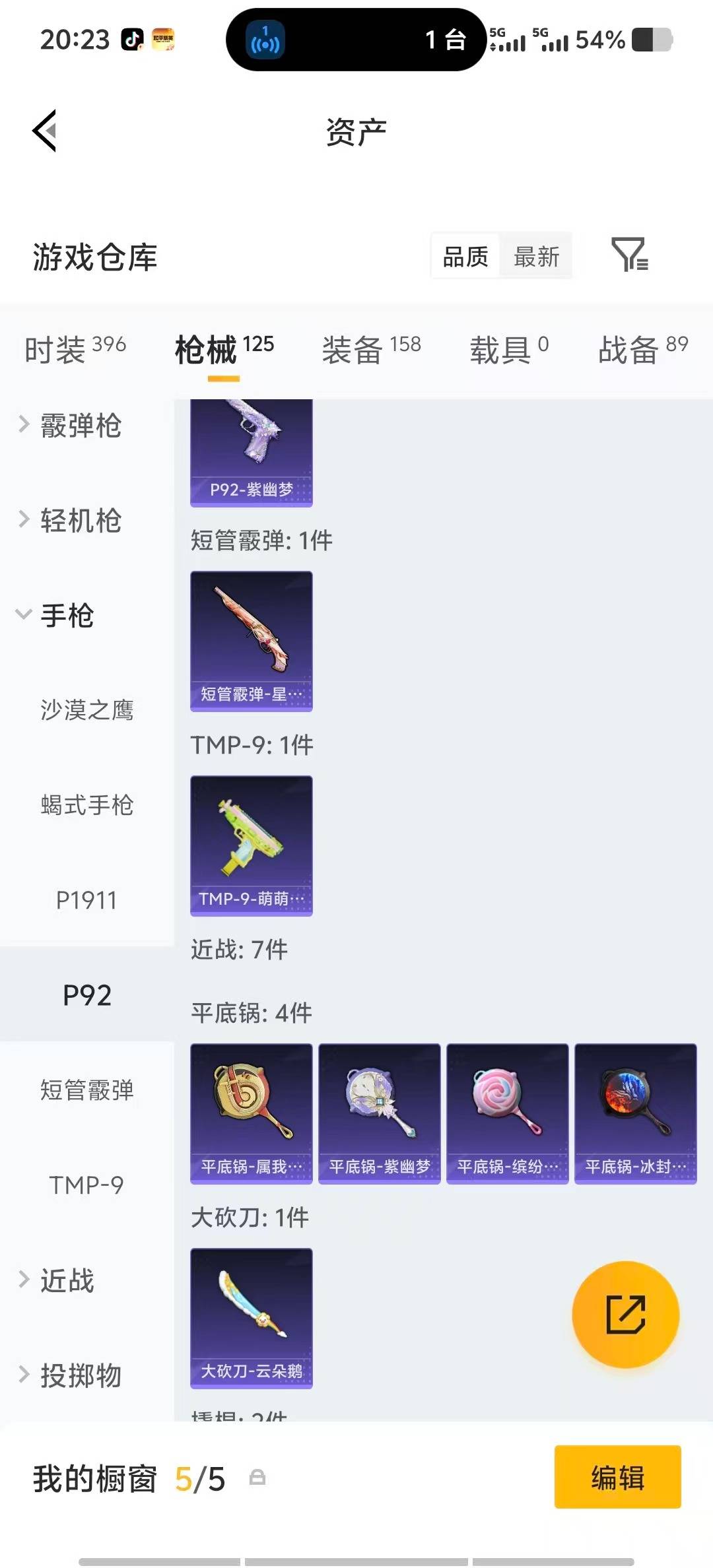Select P1911 in the sidebar

pyautogui.click(x=86, y=899)
